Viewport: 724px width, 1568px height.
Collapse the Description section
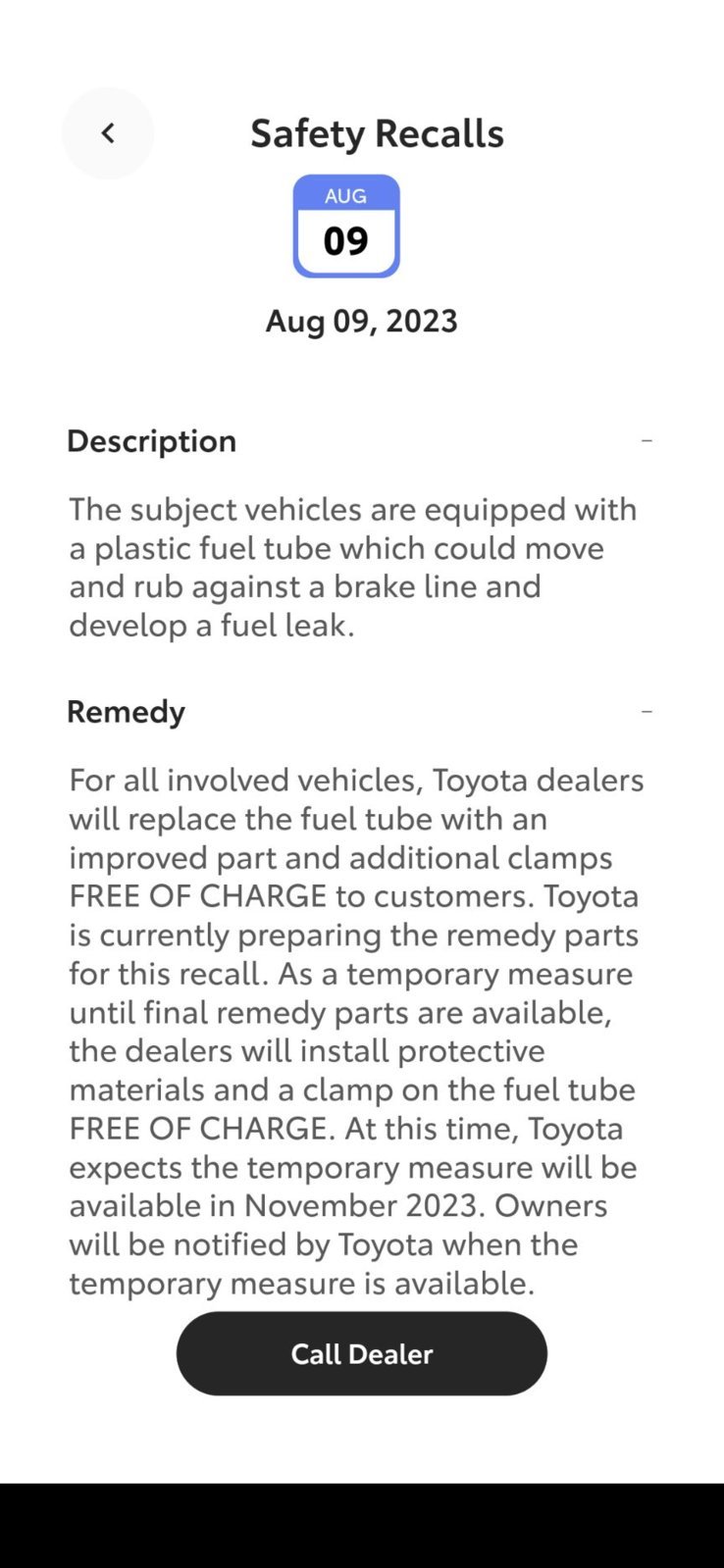(x=646, y=441)
